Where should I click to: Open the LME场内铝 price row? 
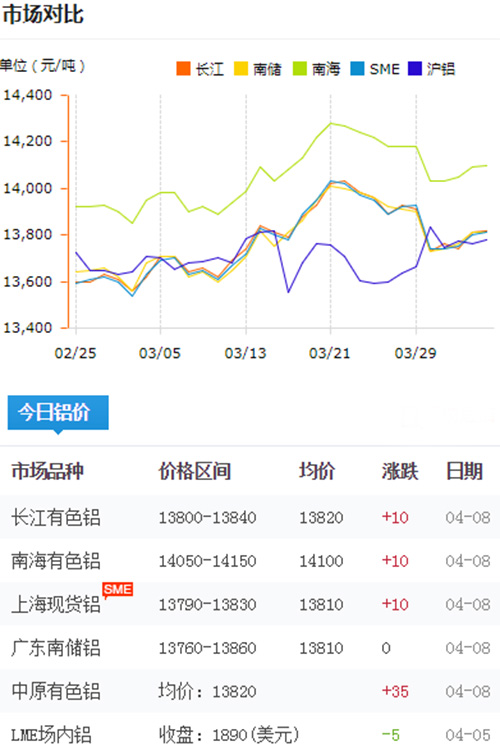point(250,733)
